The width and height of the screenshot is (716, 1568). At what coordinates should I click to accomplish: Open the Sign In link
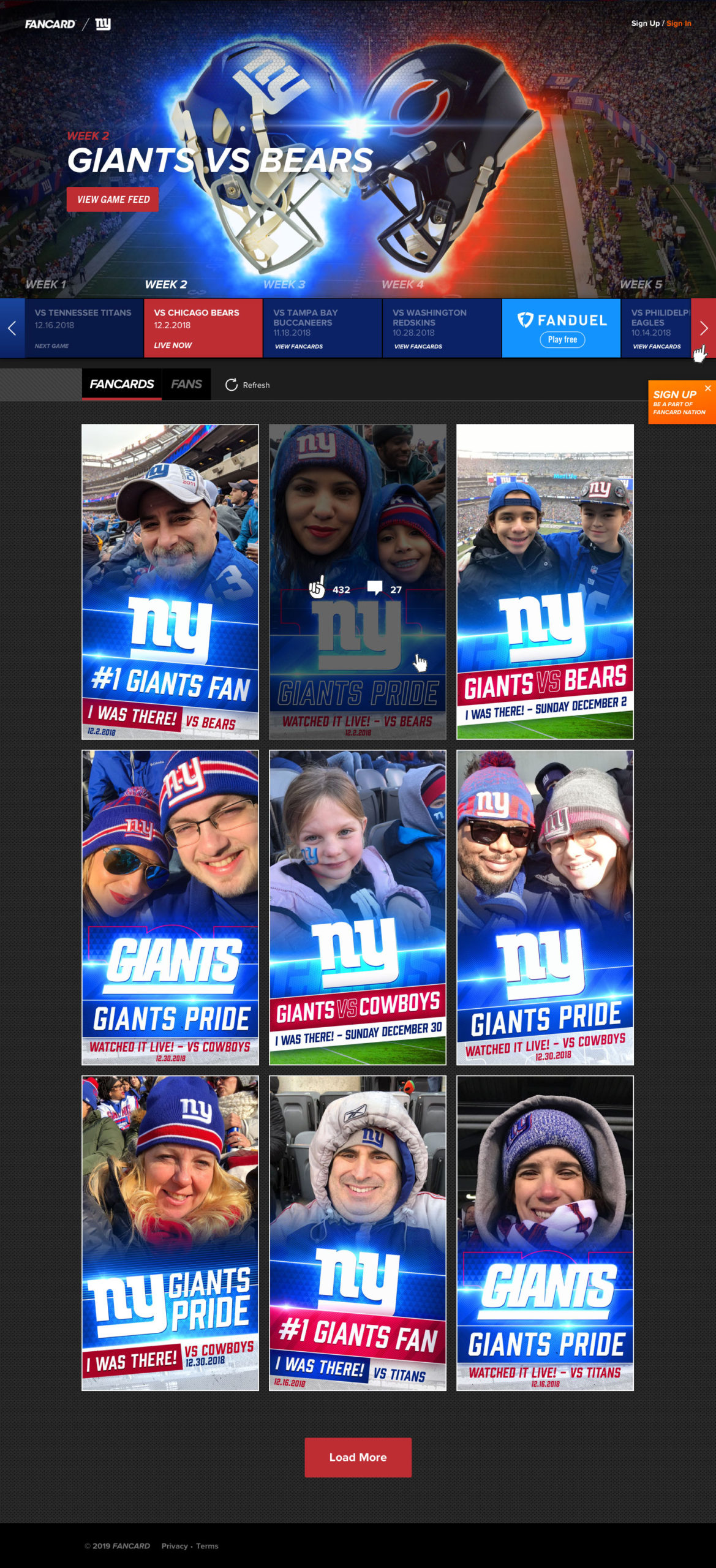pos(679,23)
